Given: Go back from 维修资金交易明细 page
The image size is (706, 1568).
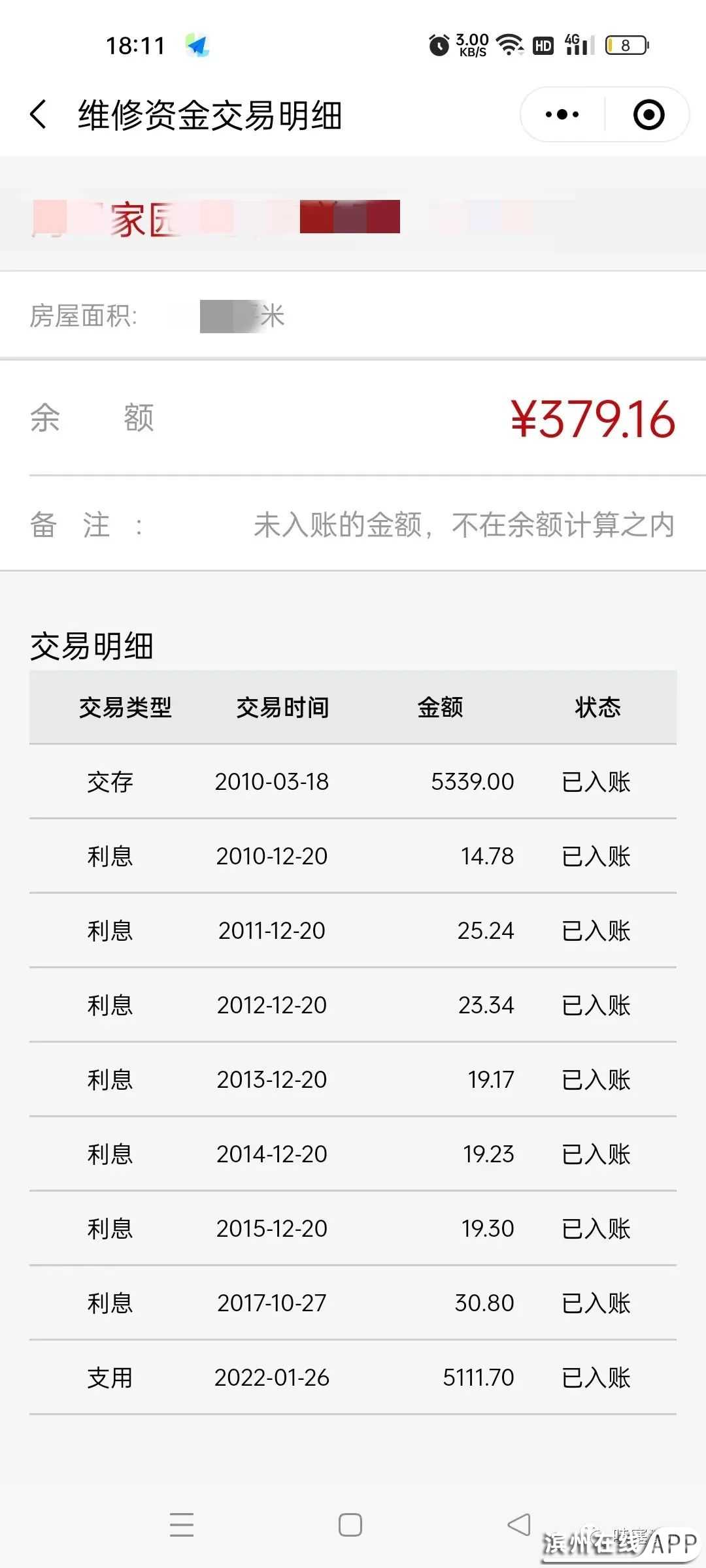Looking at the screenshot, I should point(39,115).
